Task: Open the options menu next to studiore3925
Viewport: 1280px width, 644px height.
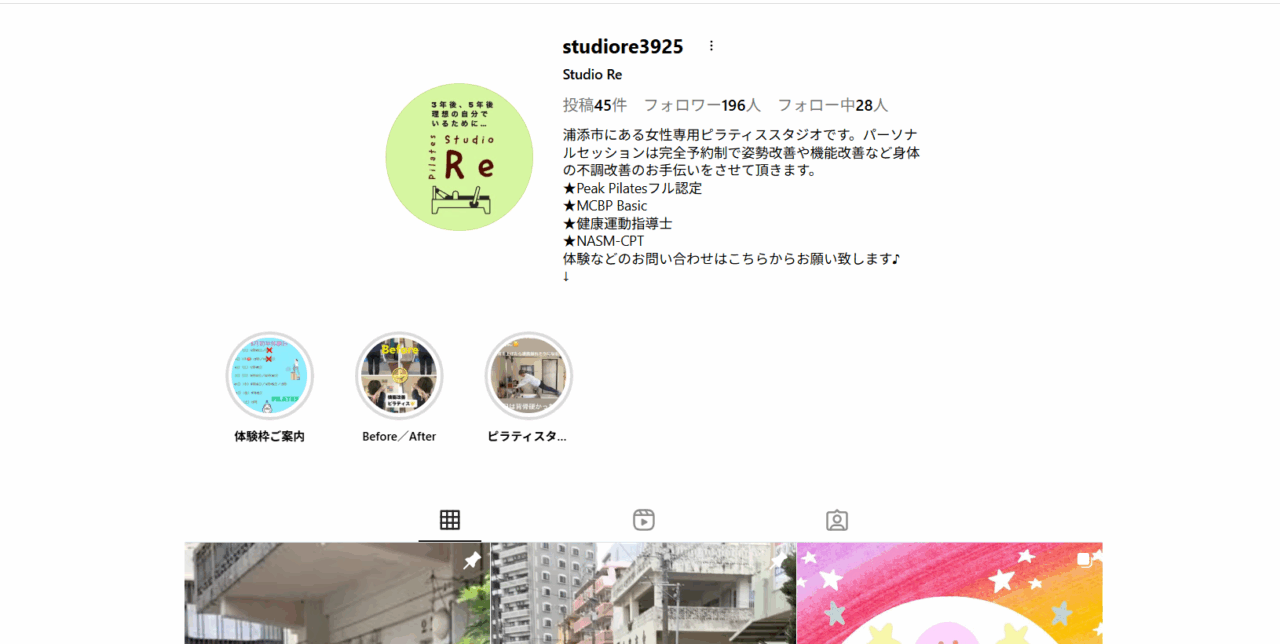Action: coord(711,46)
